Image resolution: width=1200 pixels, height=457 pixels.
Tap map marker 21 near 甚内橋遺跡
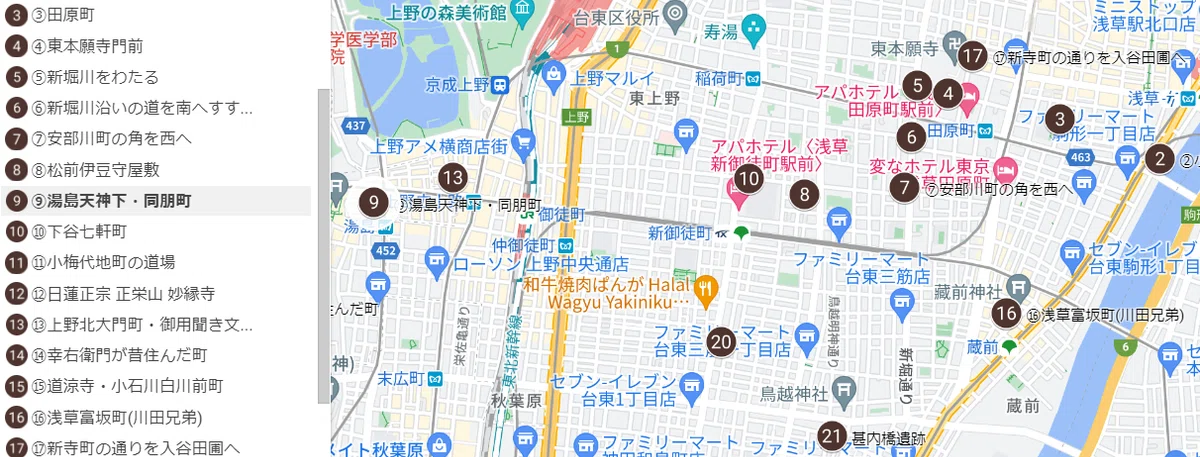[x=832, y=435]
